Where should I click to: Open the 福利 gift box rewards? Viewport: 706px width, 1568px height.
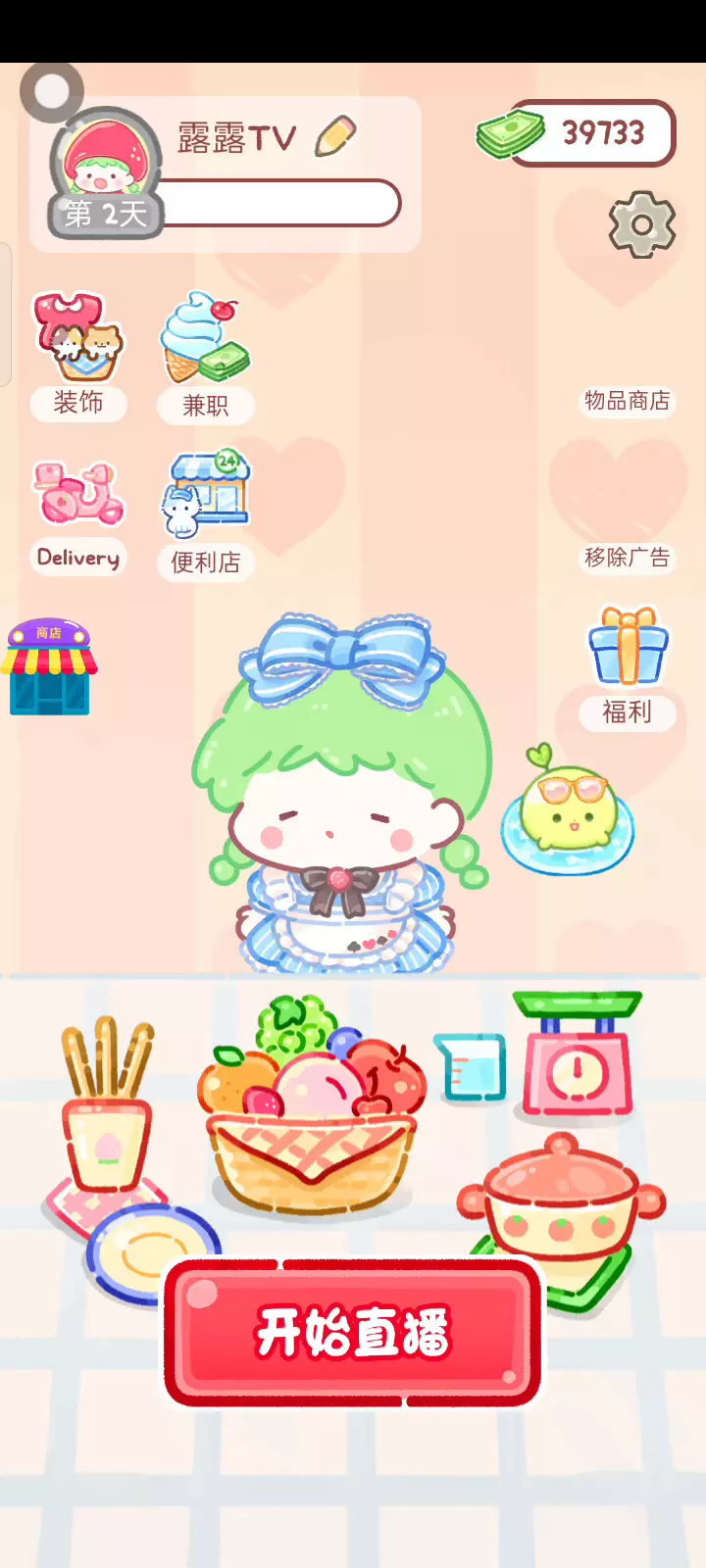click(x=628, y=668)
